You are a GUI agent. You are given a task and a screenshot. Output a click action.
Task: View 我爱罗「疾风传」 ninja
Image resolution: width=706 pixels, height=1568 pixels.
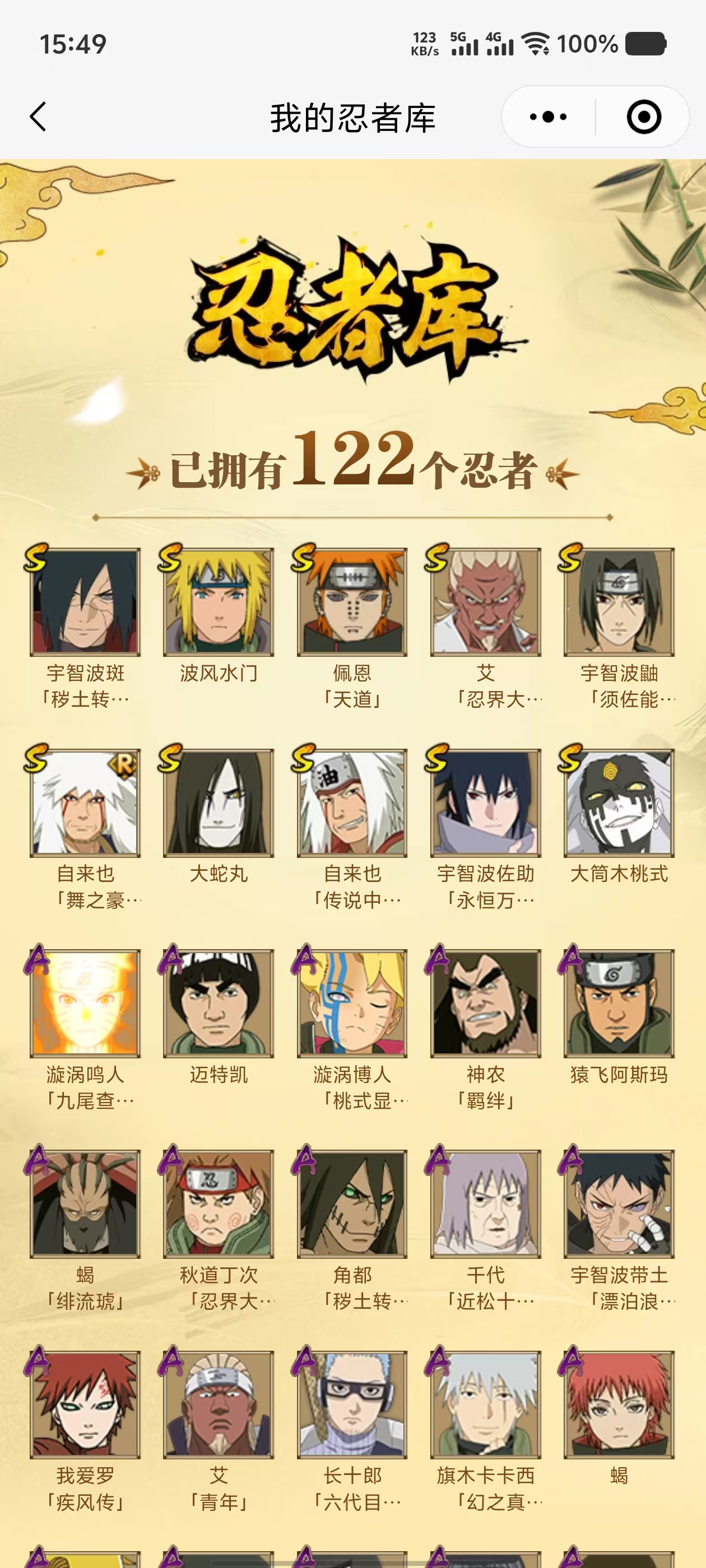pos(85,1404)
